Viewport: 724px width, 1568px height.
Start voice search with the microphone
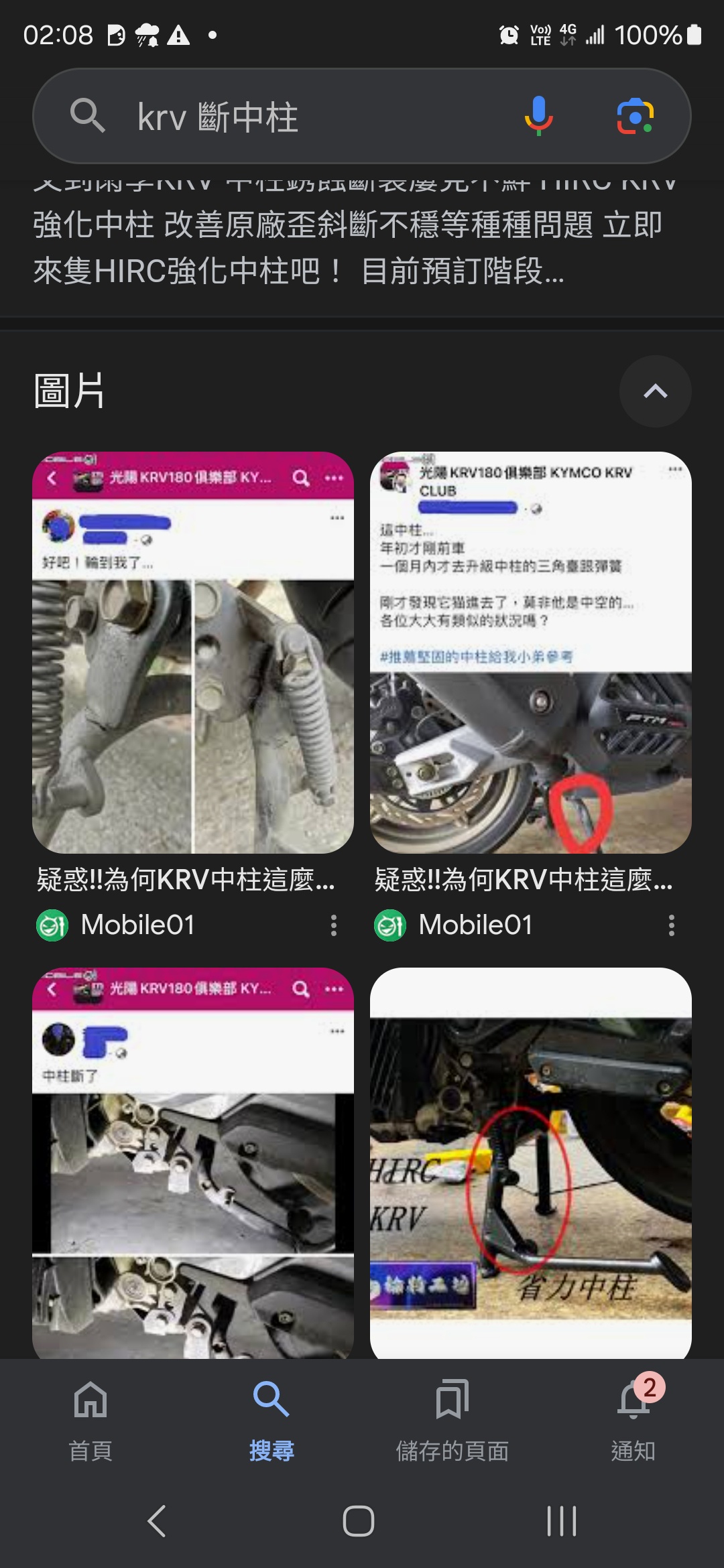click(539, 116)
